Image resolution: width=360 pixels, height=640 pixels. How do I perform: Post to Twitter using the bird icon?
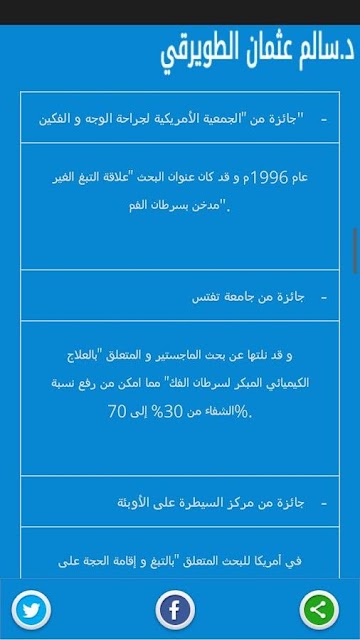pyautogui.click(x=31, y=610)
